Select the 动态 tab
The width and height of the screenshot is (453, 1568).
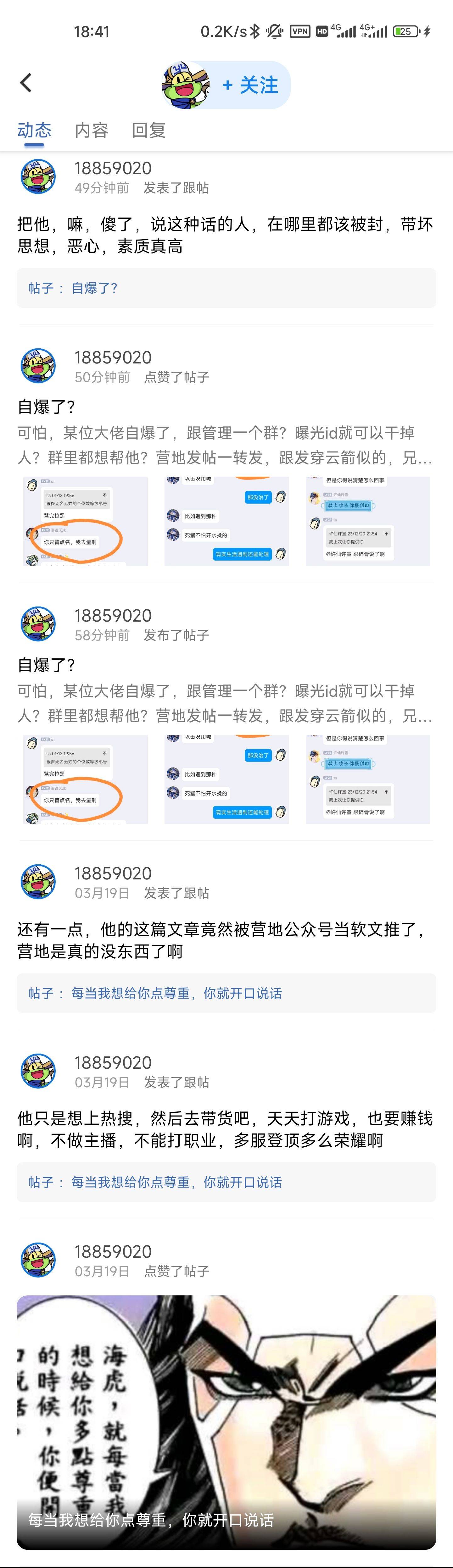click(x=34, y=130)
